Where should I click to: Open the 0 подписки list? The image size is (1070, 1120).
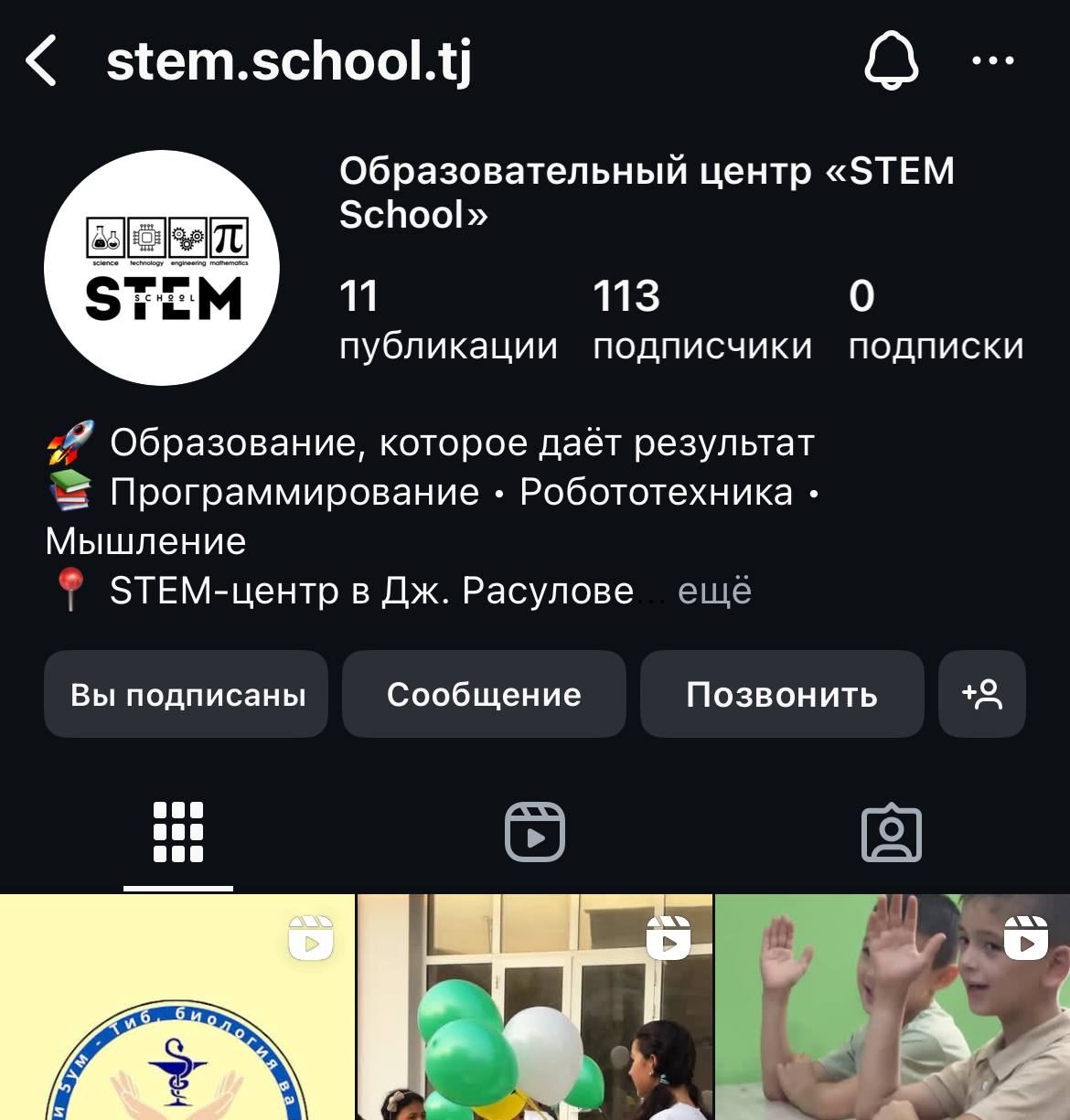pyautogui.click(x=935, y=319)
